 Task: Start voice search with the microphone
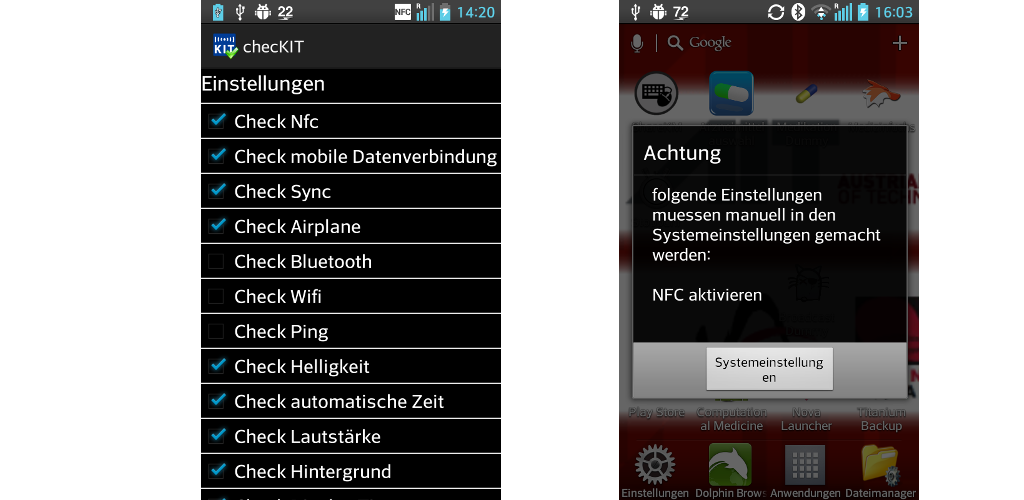[637, 43]
